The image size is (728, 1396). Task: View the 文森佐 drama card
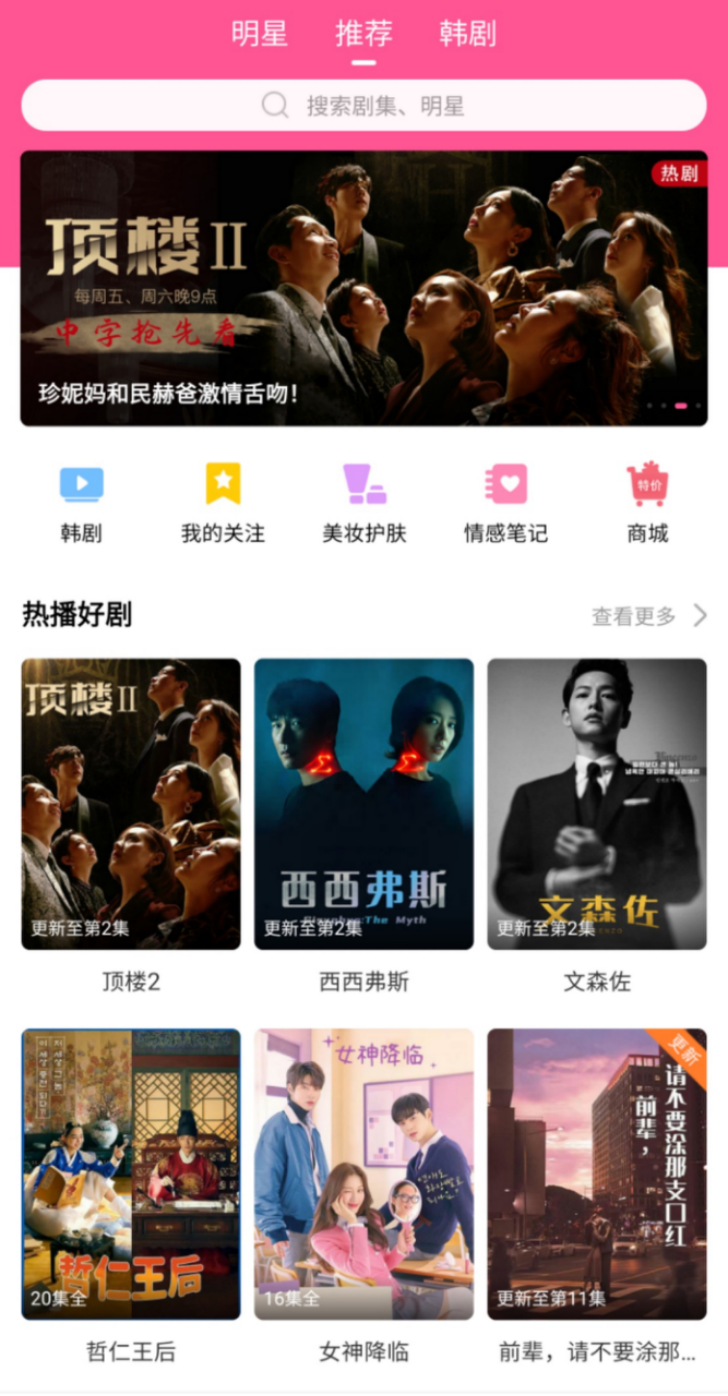597,804
